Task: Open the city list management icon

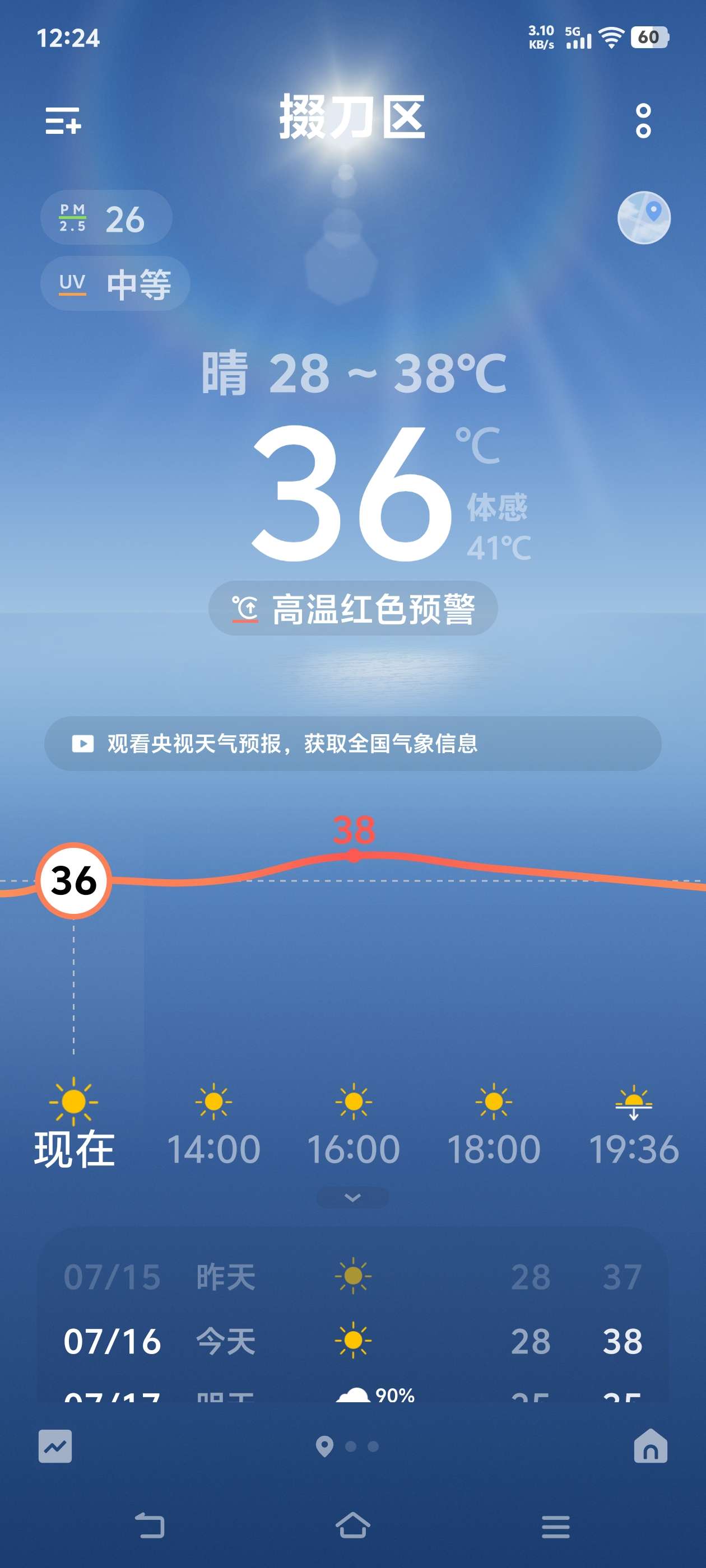Action: coord(64,122)
